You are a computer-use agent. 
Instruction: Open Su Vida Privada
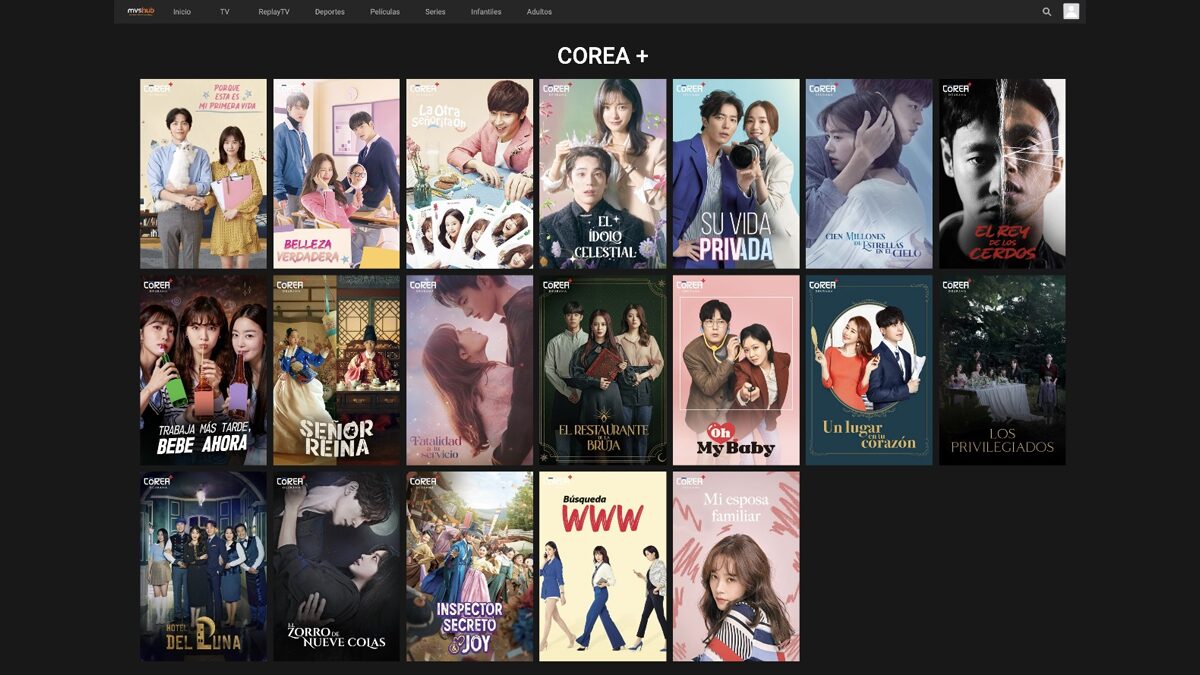(x=735, y=173)
